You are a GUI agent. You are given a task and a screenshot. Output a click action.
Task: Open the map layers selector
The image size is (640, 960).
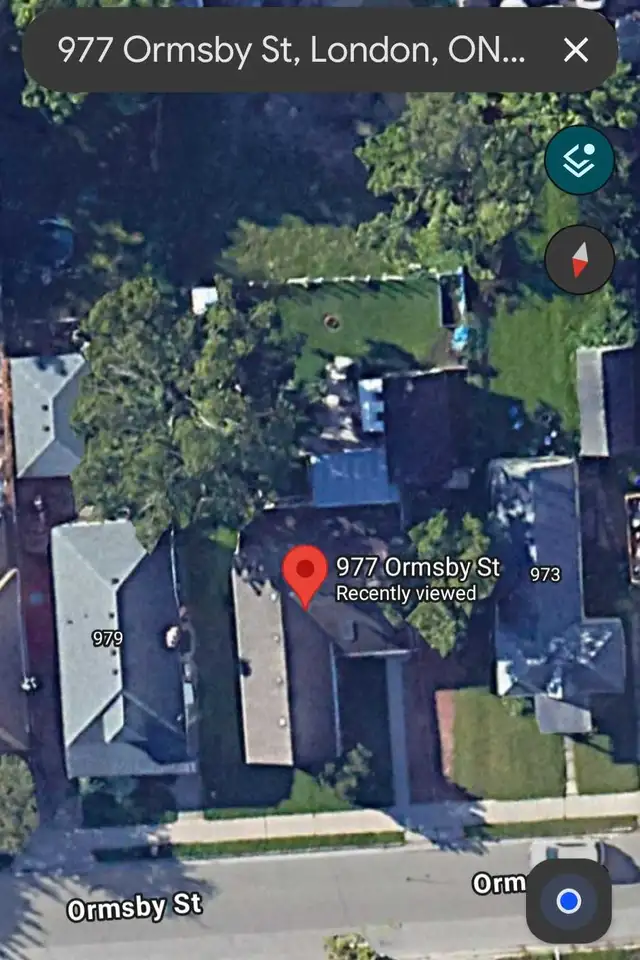579,160
